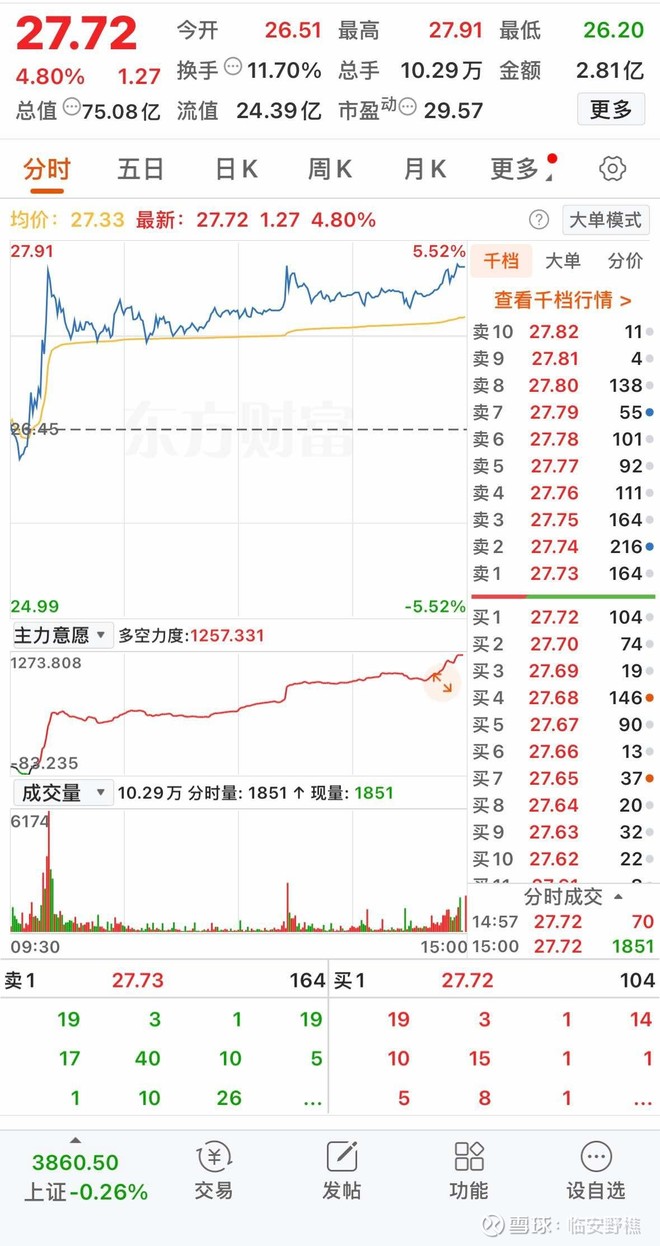Tap 设自选 to add to watchlist
Image resolution: width=660 pixels, height=1246 pixels.
596,1170
